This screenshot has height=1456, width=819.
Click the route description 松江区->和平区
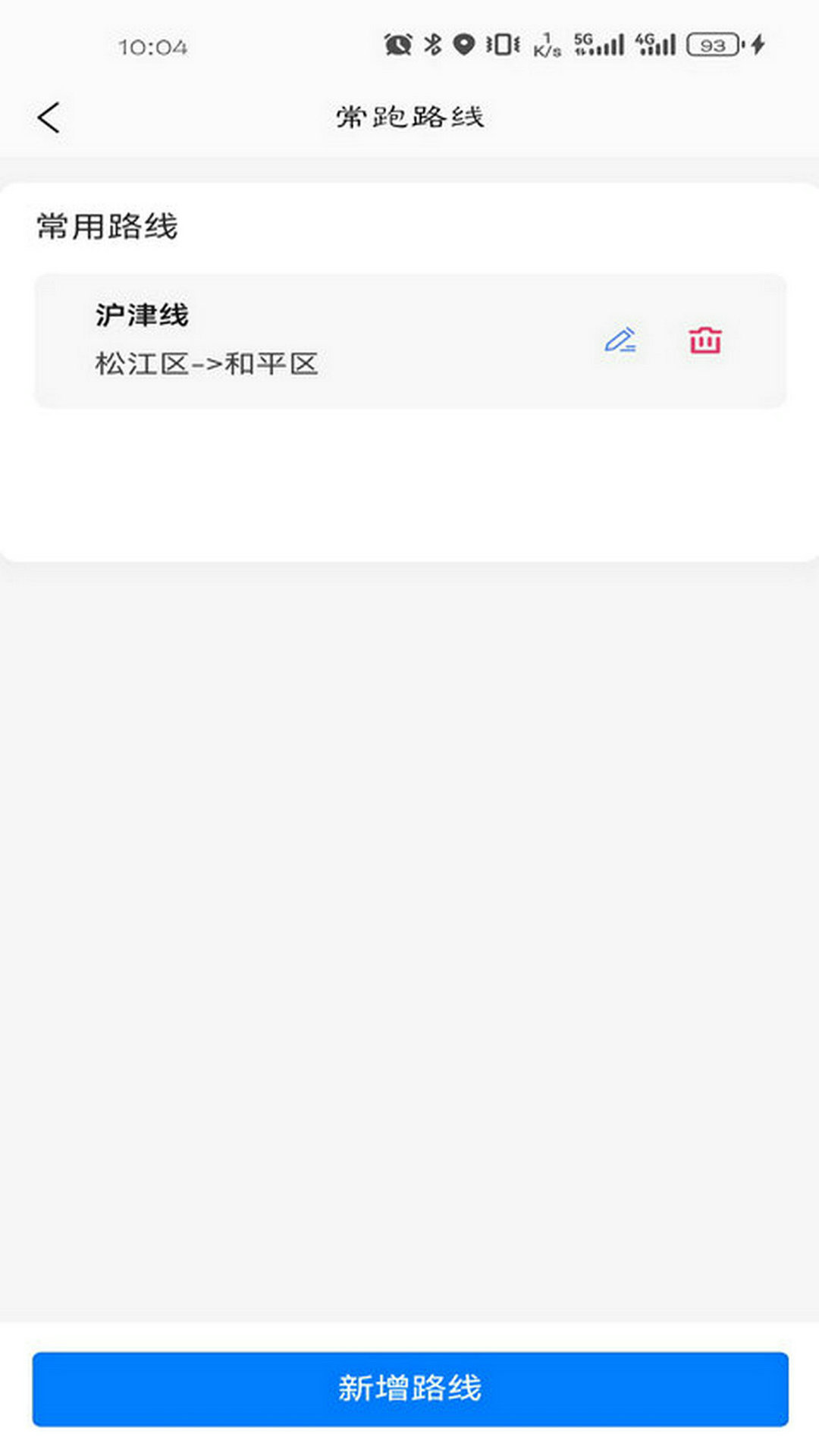coord(206,362)
